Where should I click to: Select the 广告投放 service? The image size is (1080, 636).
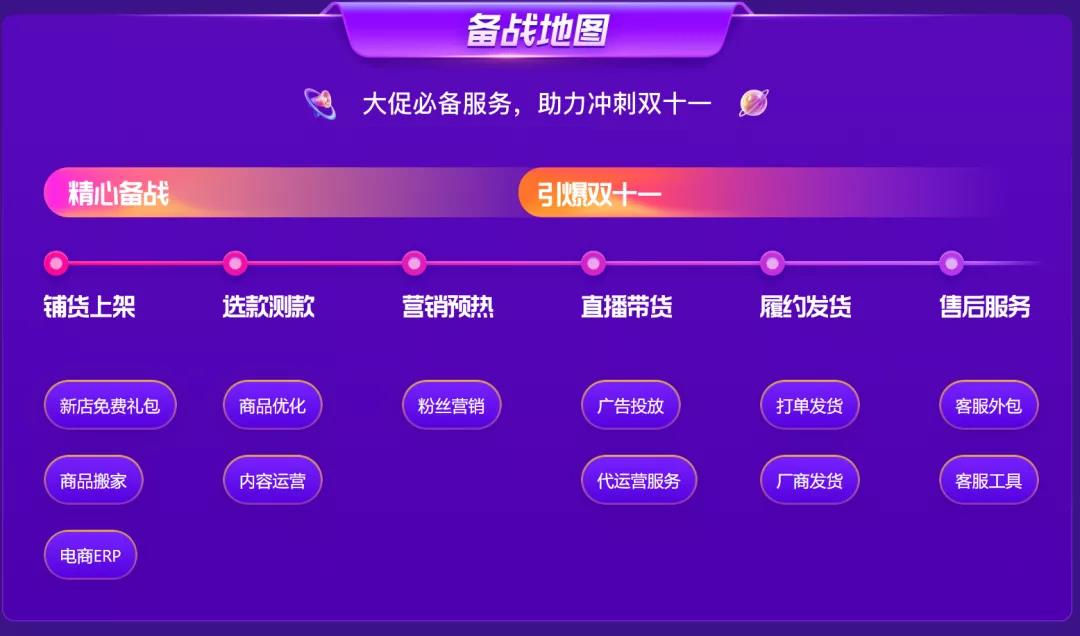point(630,405)
